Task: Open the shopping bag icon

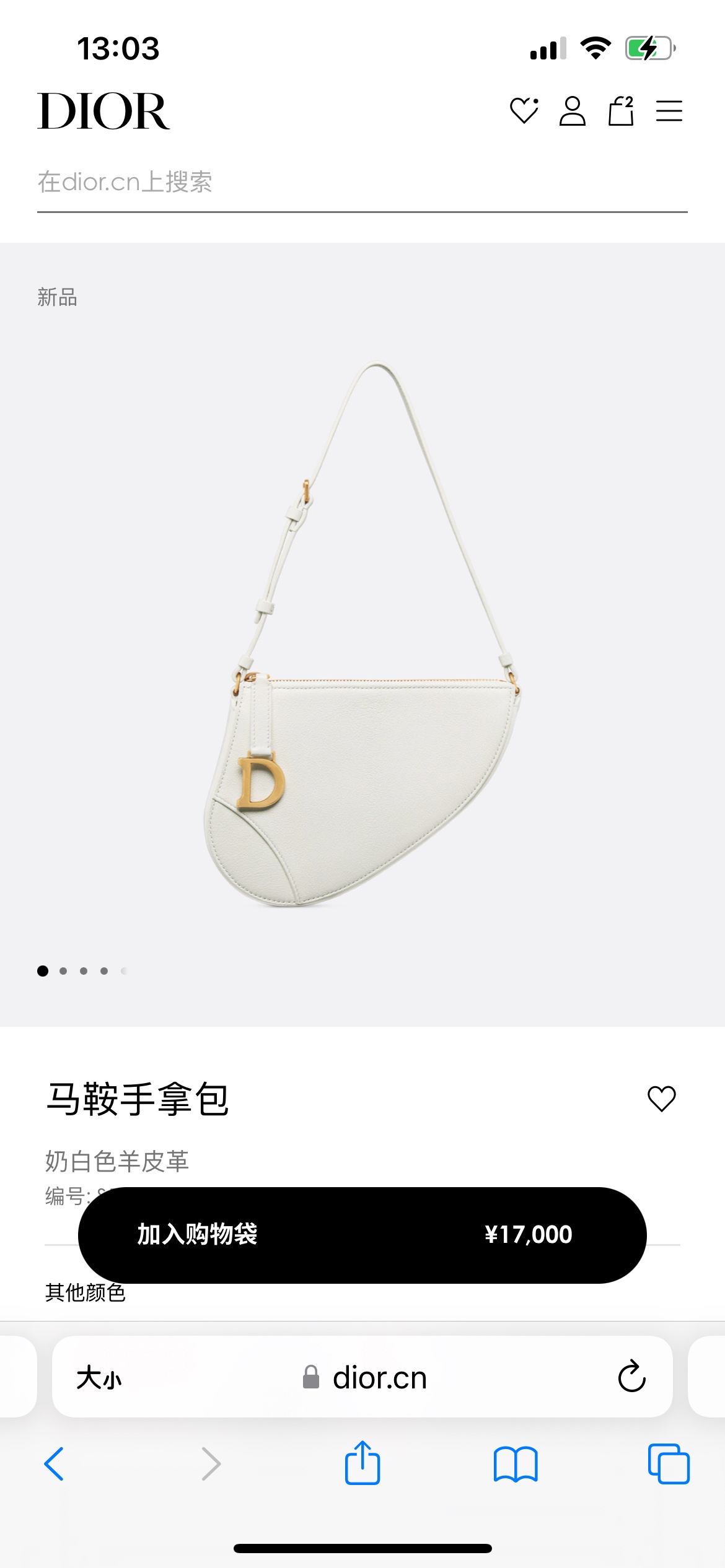Action: (x=621, y=111)
